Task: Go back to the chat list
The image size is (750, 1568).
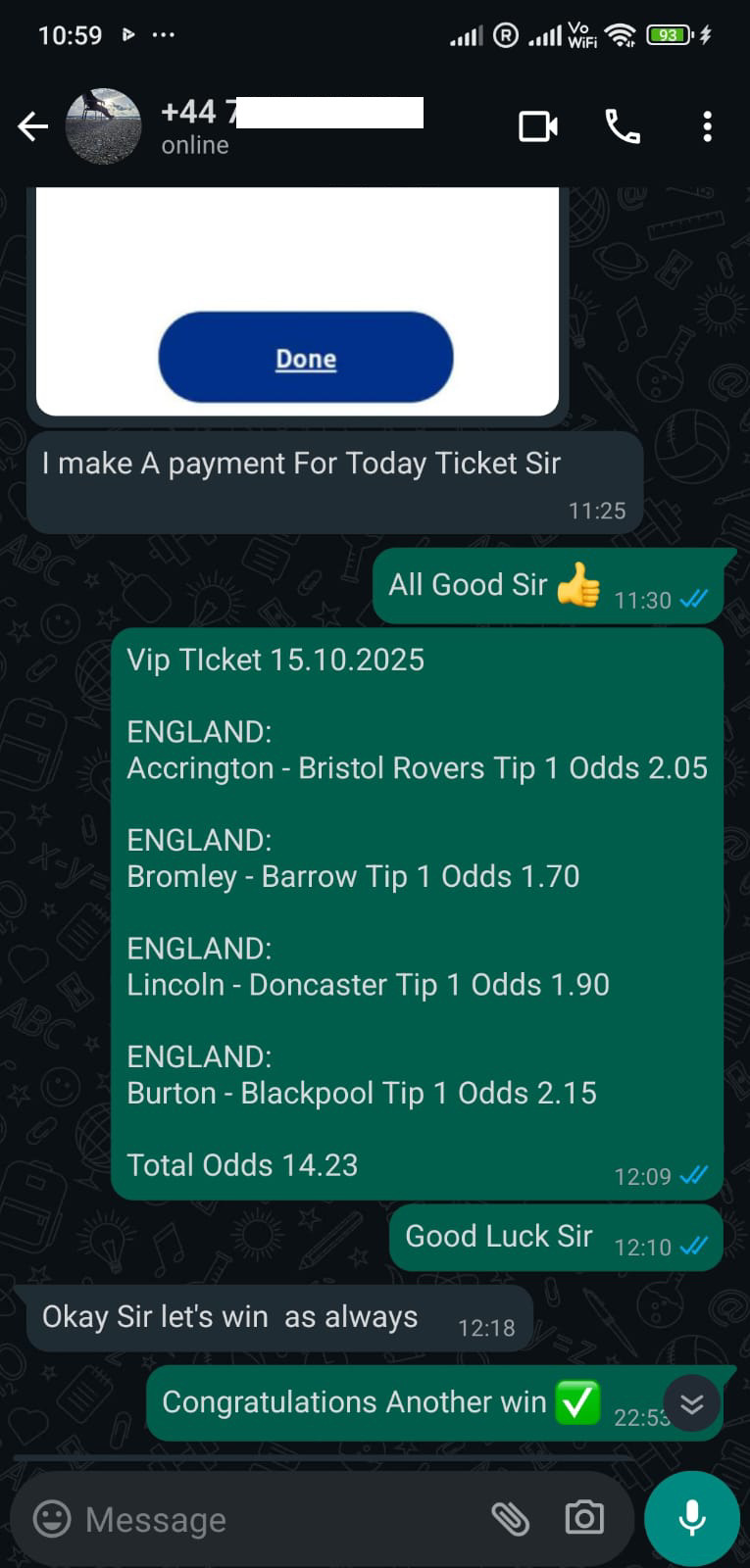Action: pos(32,126)
